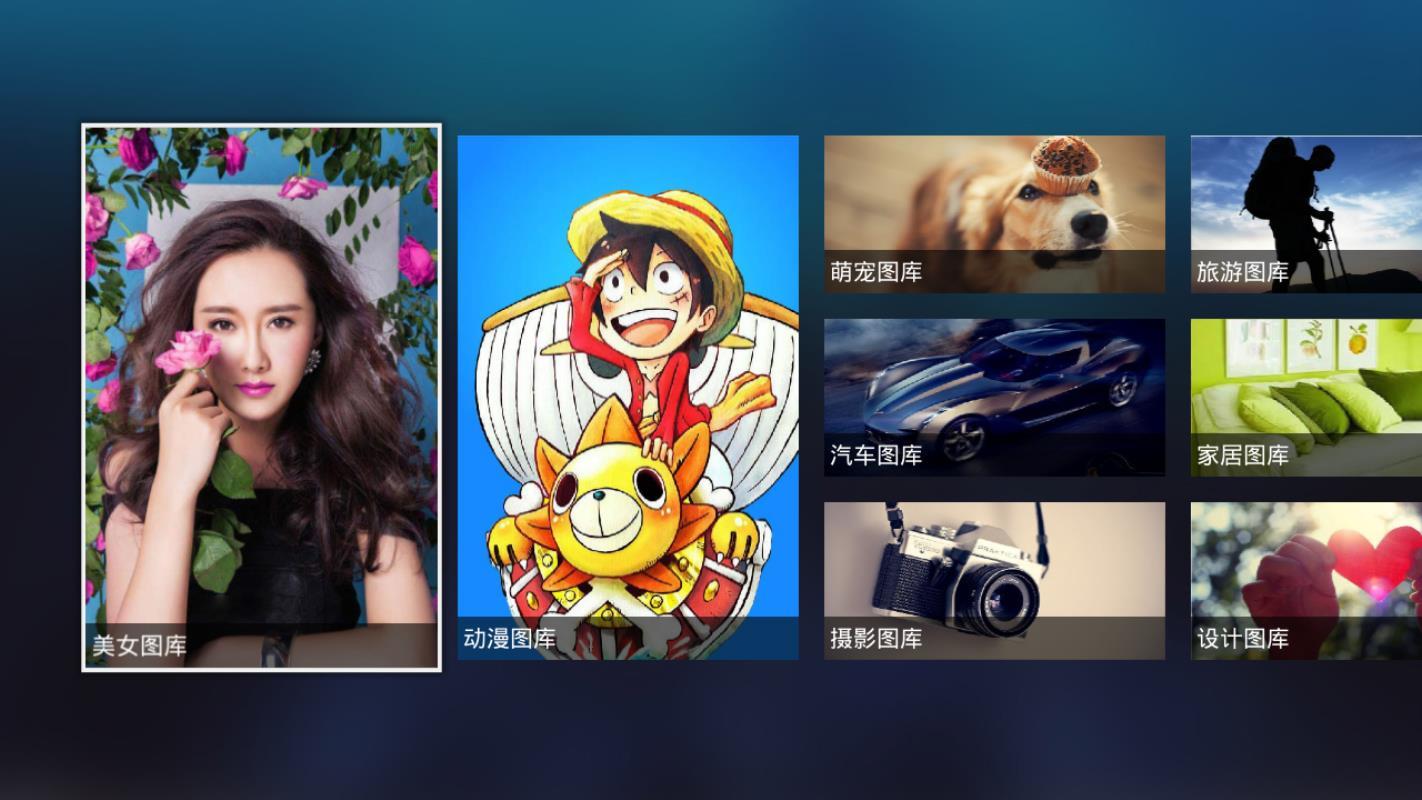Open the 动漫图库 anime gallery
This screenshot has height=800, width=1422.
pos(628,397)
